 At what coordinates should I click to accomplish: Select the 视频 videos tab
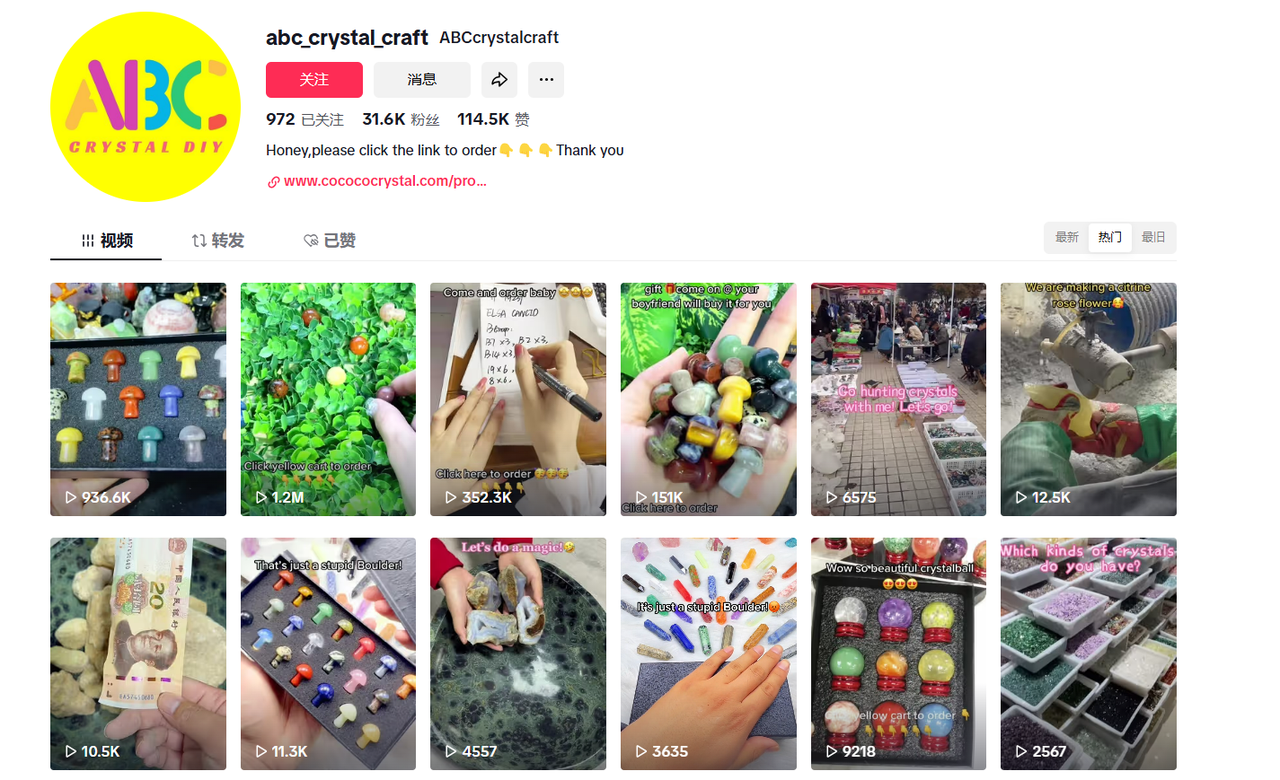[106, 240]
